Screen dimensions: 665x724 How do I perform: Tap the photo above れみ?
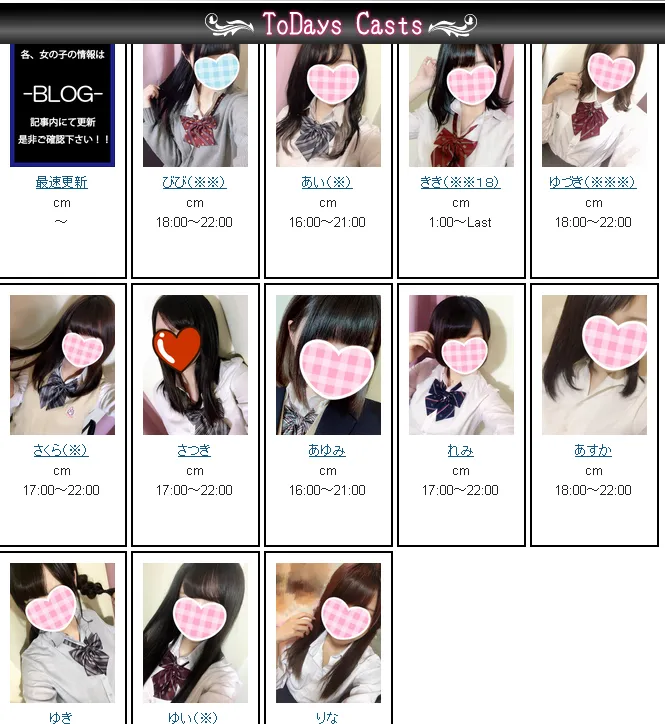[x=461, y=365]
